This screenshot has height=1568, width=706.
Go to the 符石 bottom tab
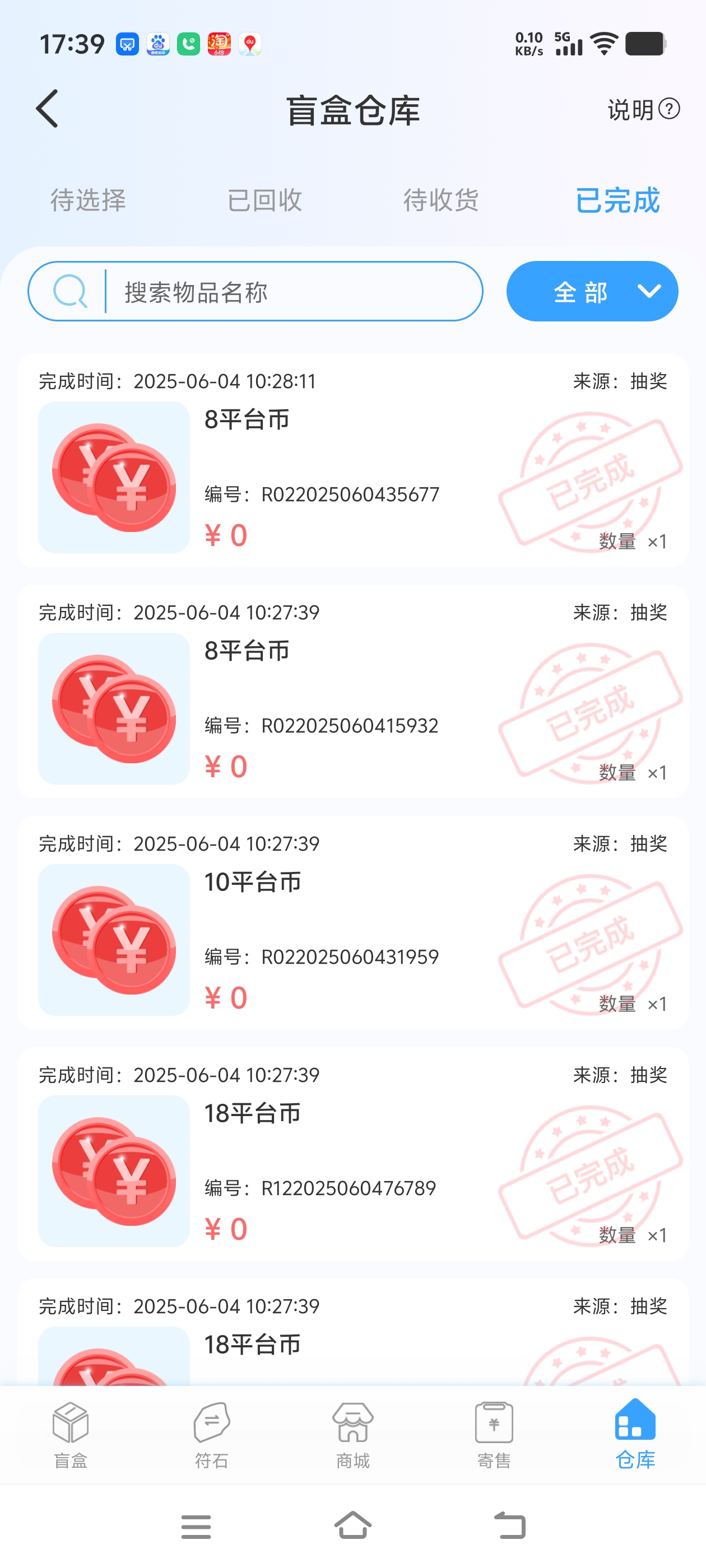[211, 1434]
